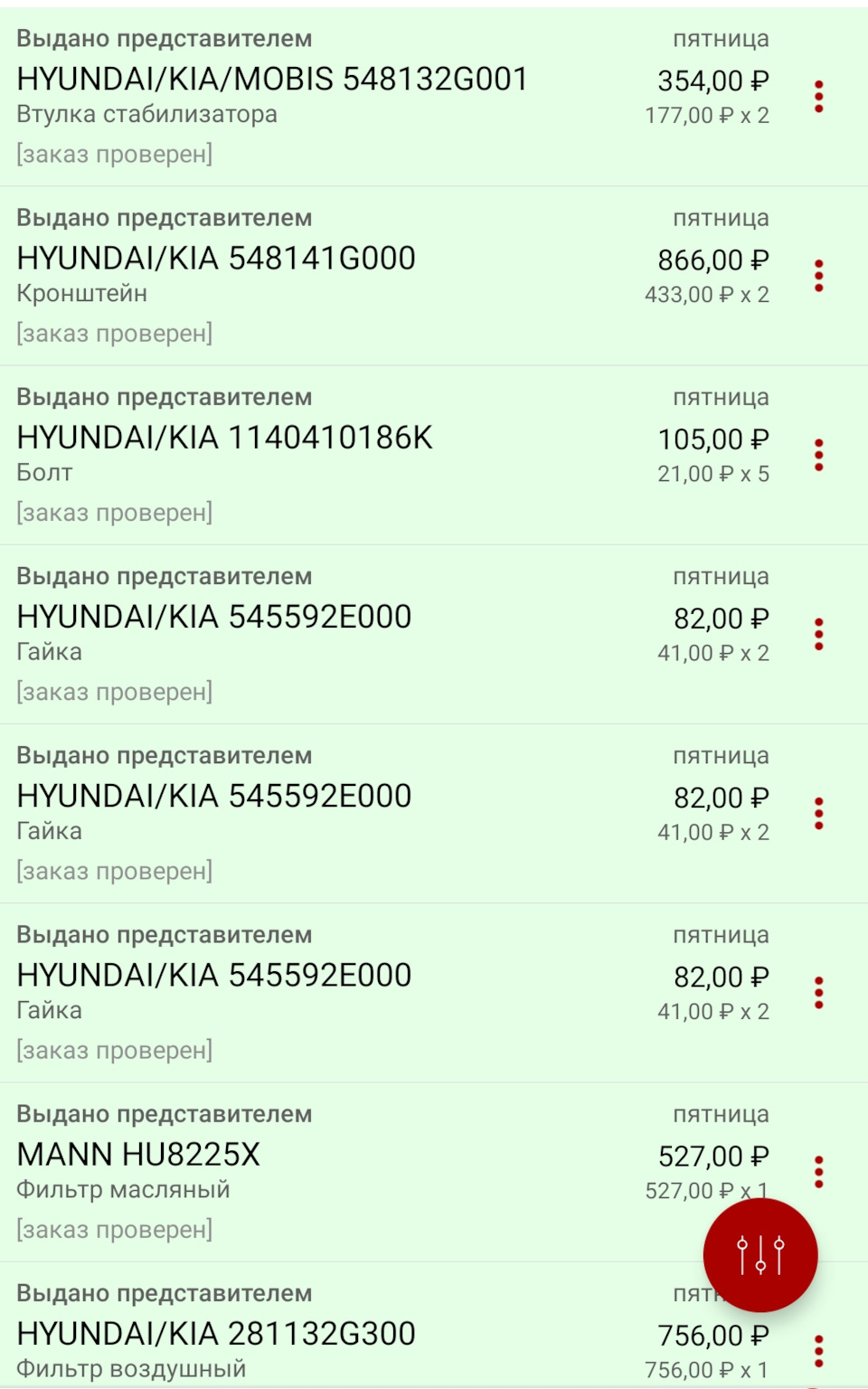Open three-dot menu on first Гайка entry
Image resolution: width=868 pixels, height=1389 pixels.
pos(818,636)
